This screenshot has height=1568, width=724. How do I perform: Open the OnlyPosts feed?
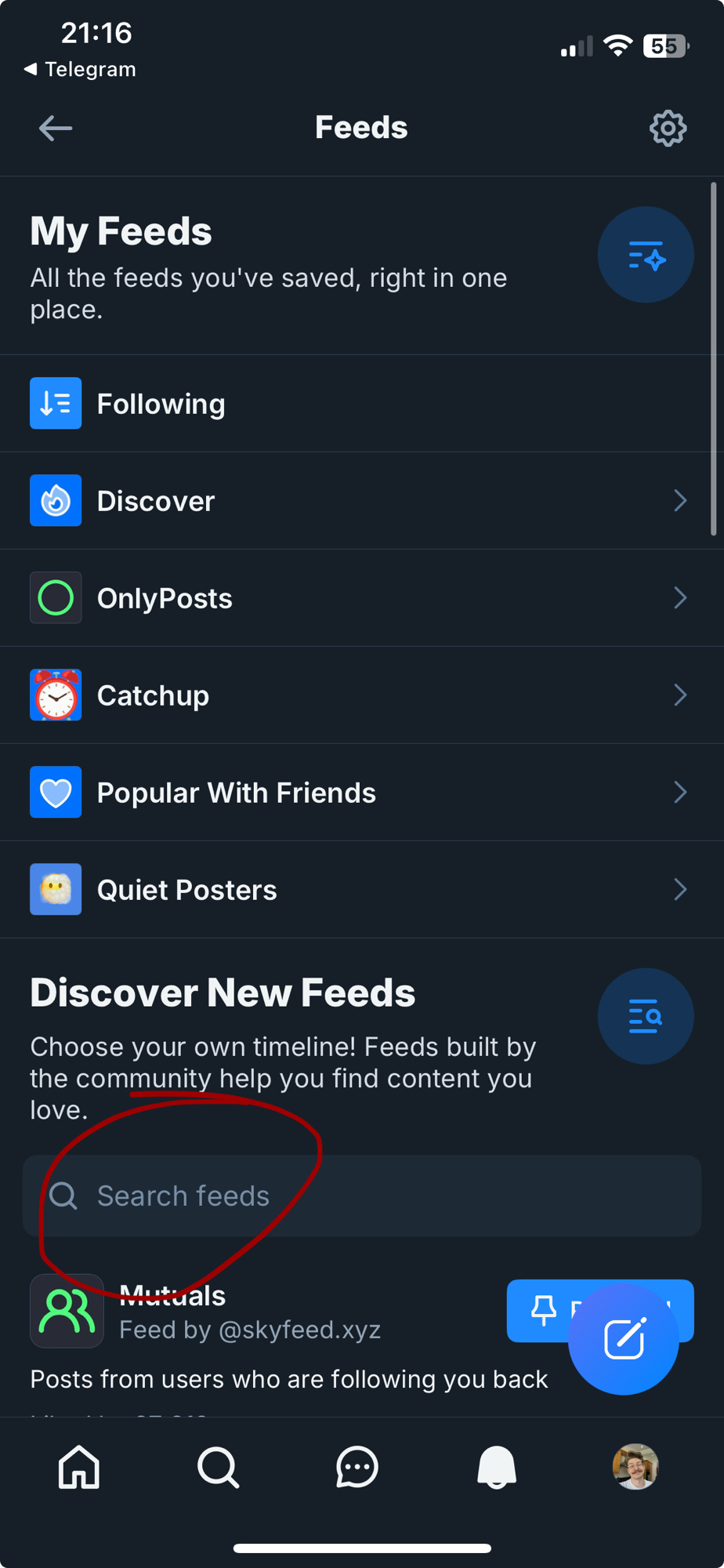[165, 598]
